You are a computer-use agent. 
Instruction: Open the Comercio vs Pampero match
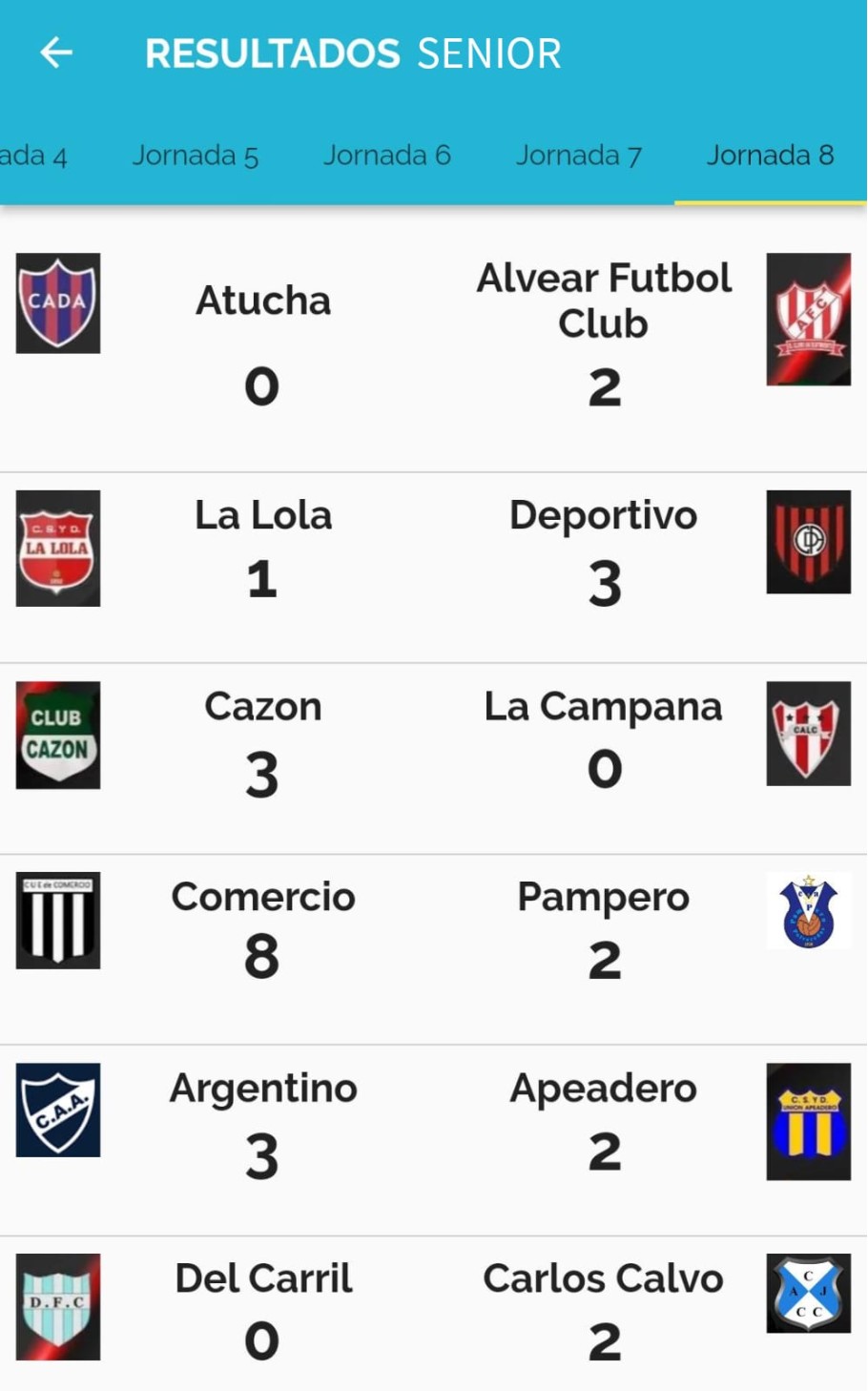point(434,949)
